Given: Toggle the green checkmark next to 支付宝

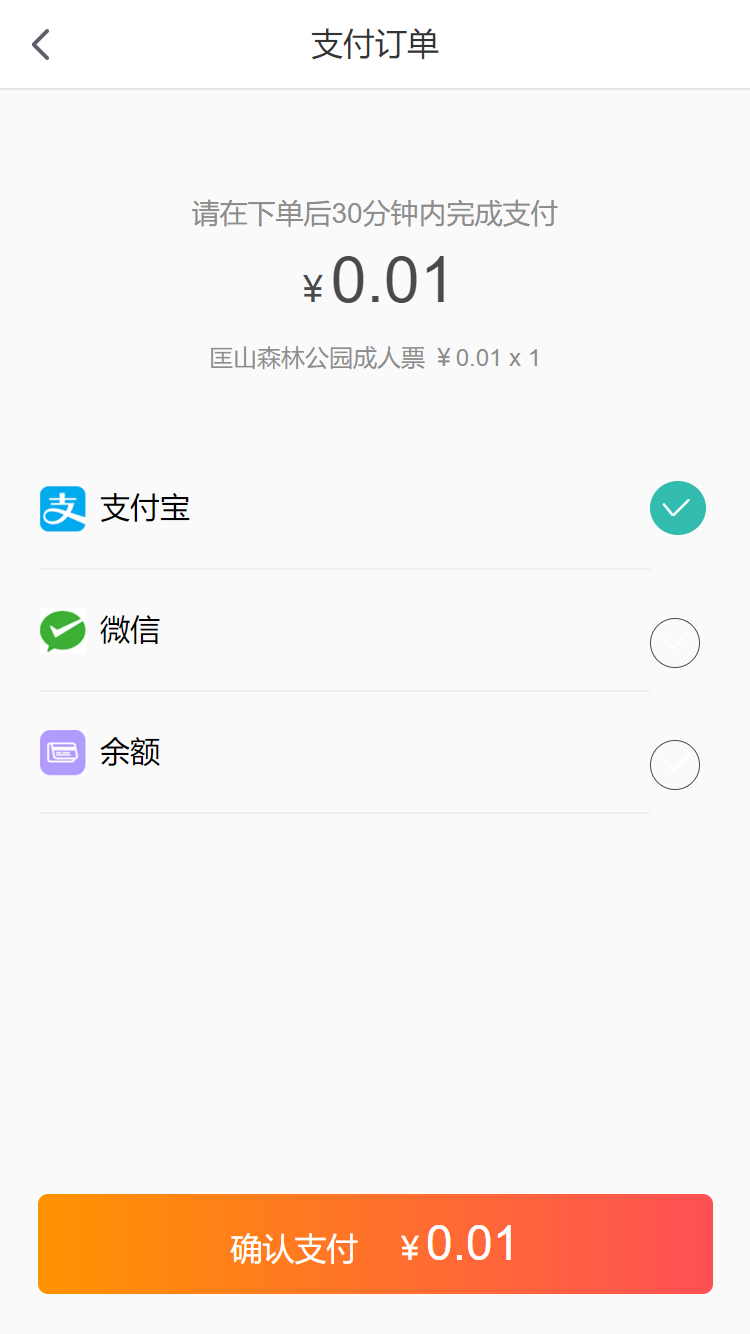Looking at the screenshot, I should (677, 508).
